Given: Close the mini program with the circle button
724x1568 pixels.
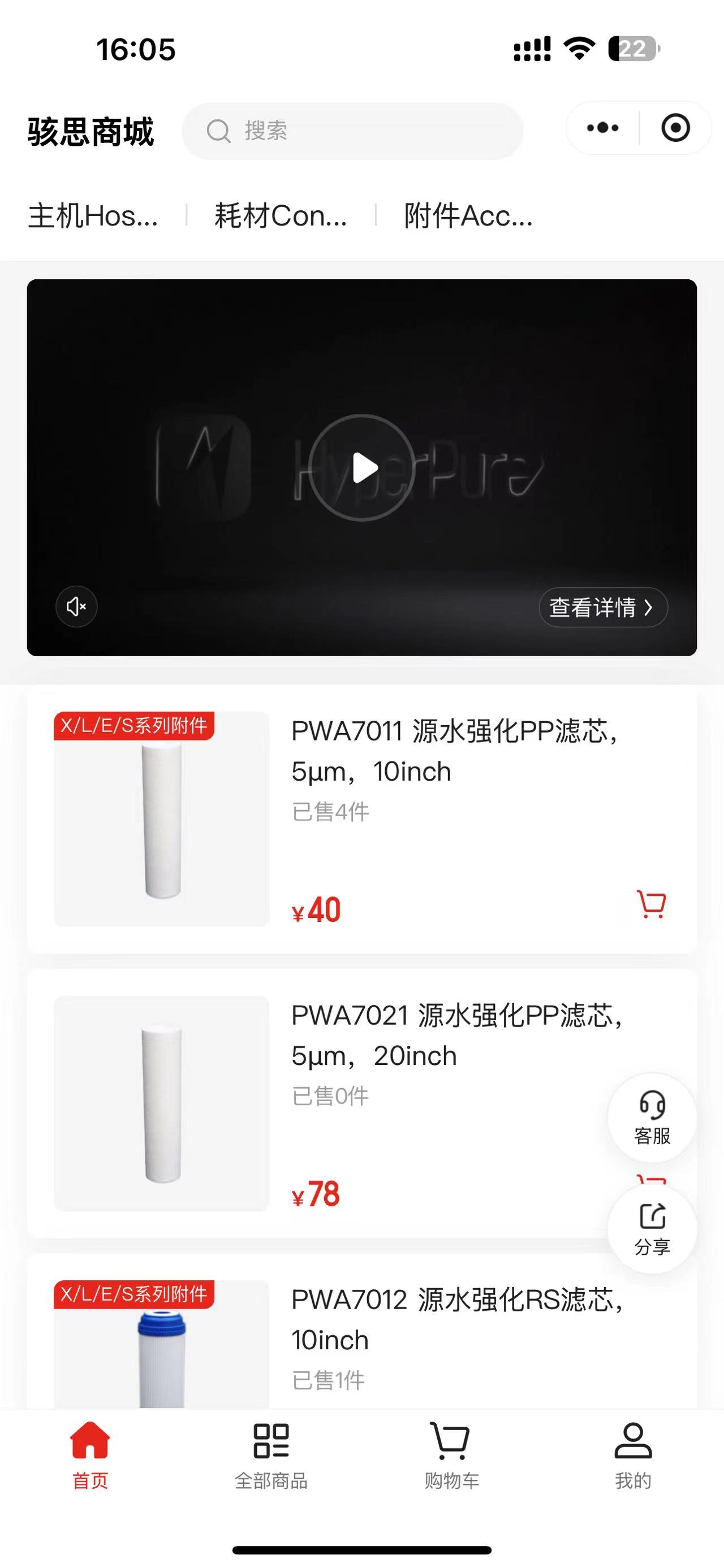Looking at the screenshot, I should [675, 128].
